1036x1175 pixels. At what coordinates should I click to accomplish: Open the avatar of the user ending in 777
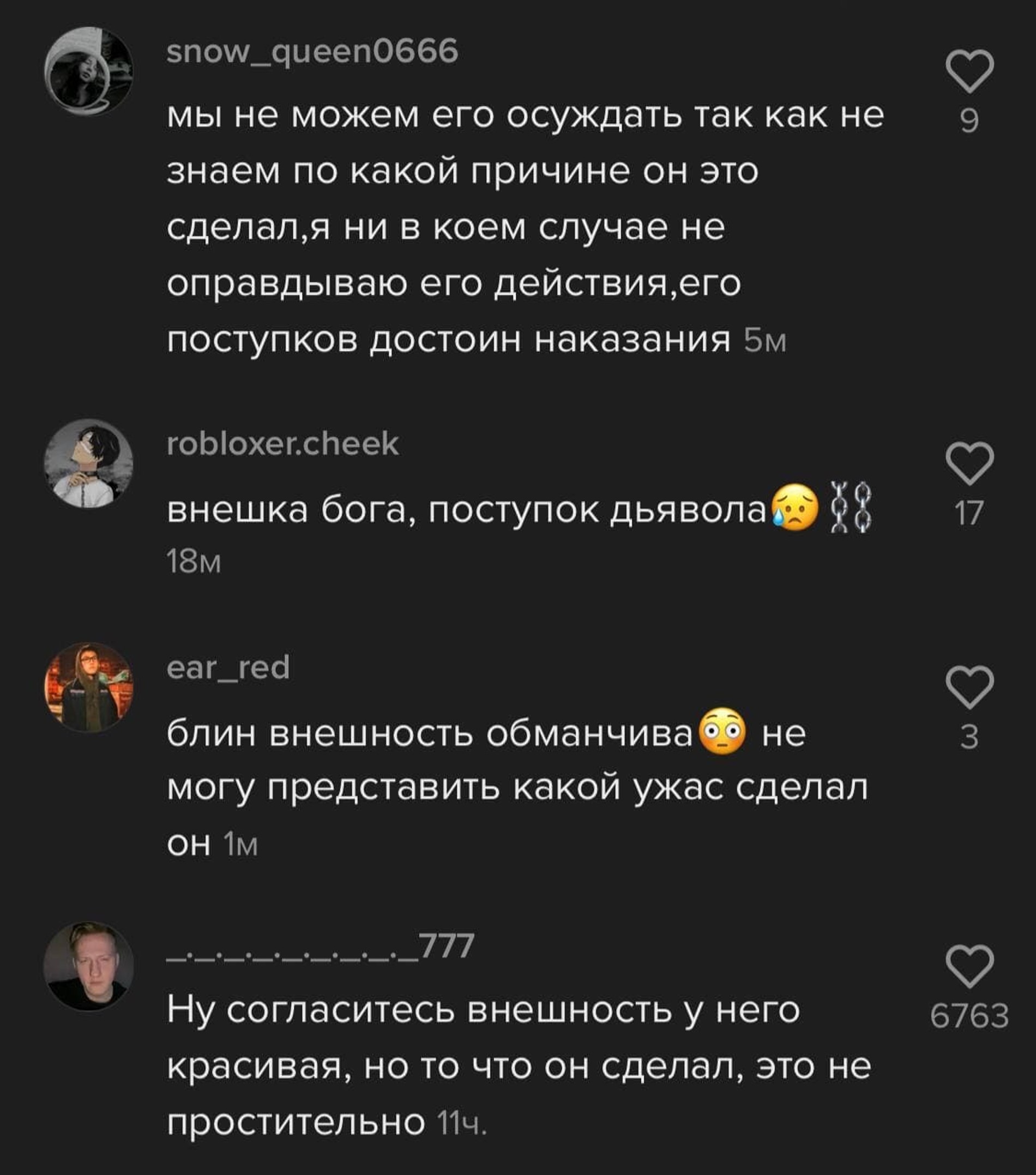click(x=88, y=967)
